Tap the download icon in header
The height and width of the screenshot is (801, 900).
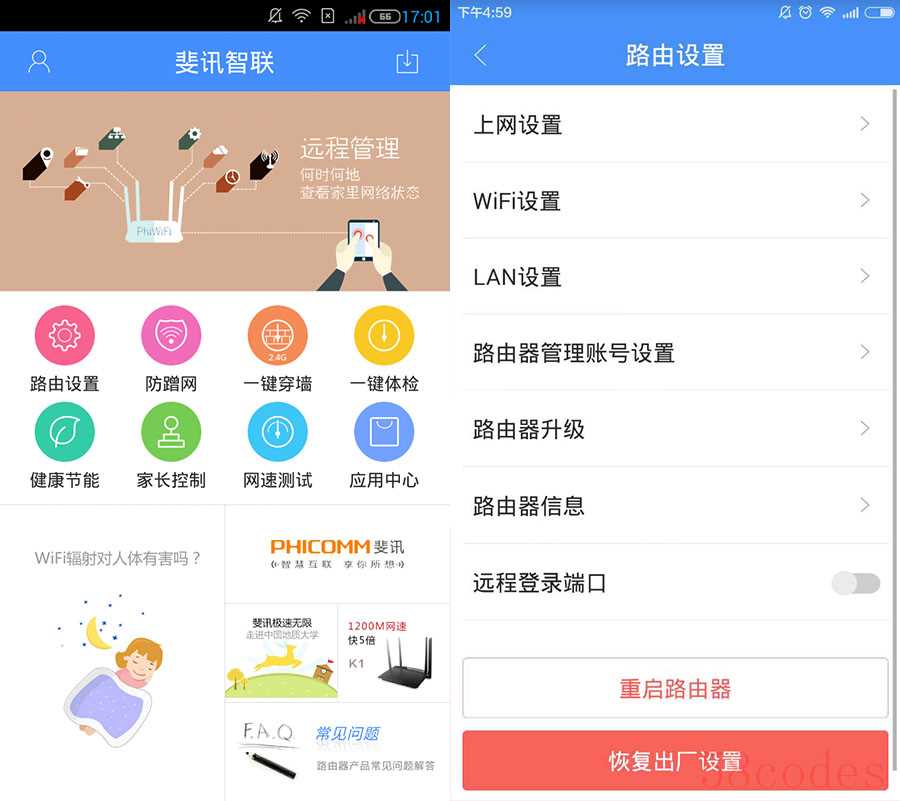[x=407, y=62]
